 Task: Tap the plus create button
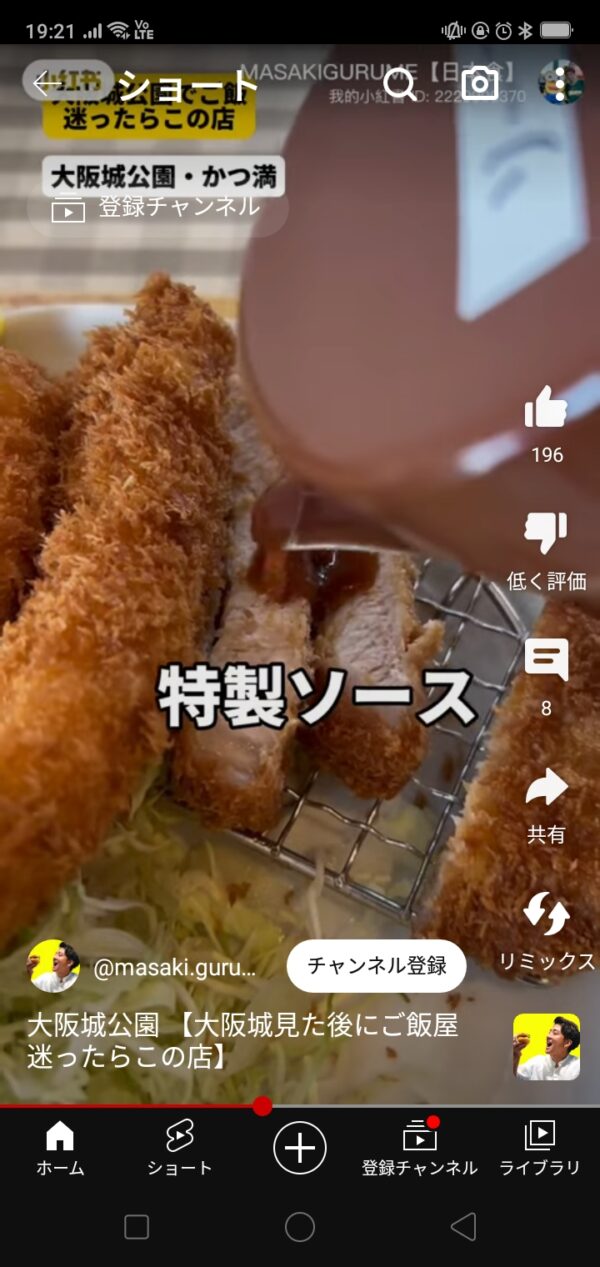click(x=300, y=1147)
